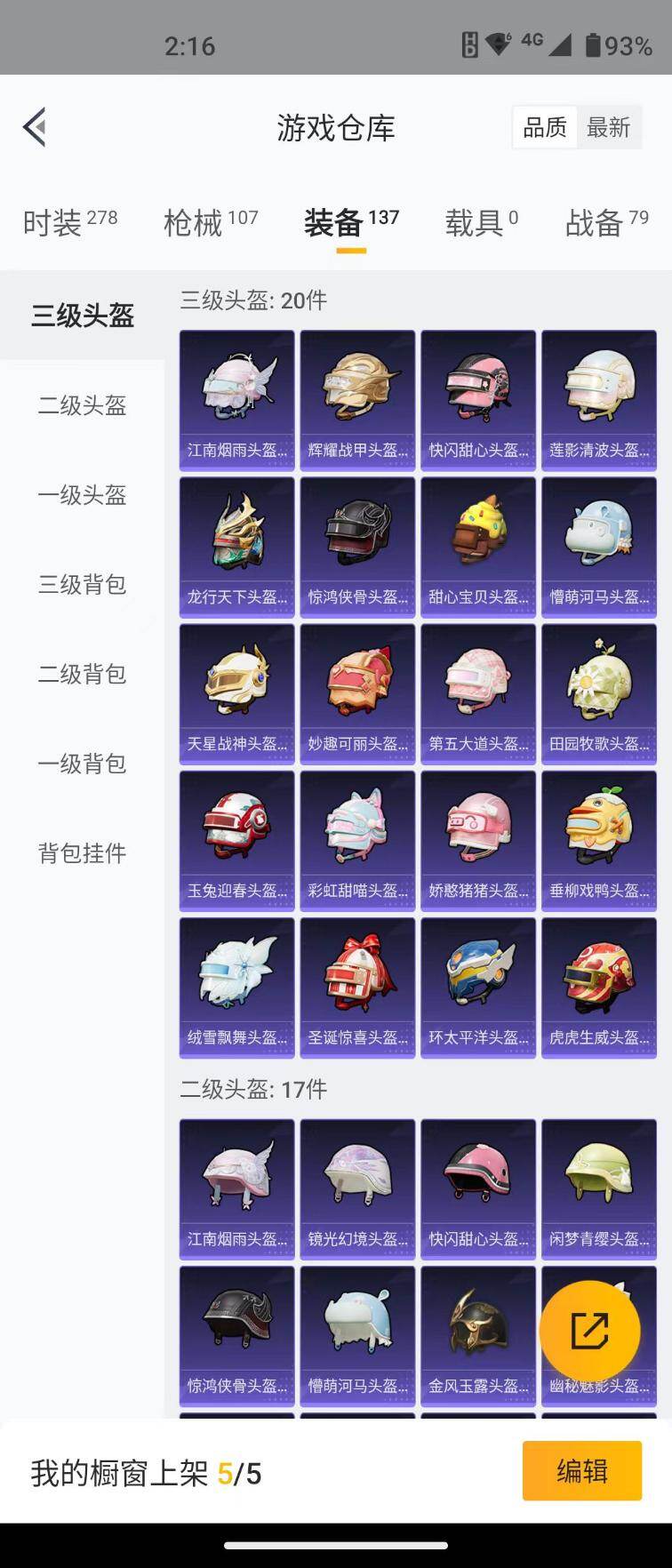The height and width of the screenshot is (1568, 672).
Task: Enable the 三级头盔 category filter
Action: 82,316
